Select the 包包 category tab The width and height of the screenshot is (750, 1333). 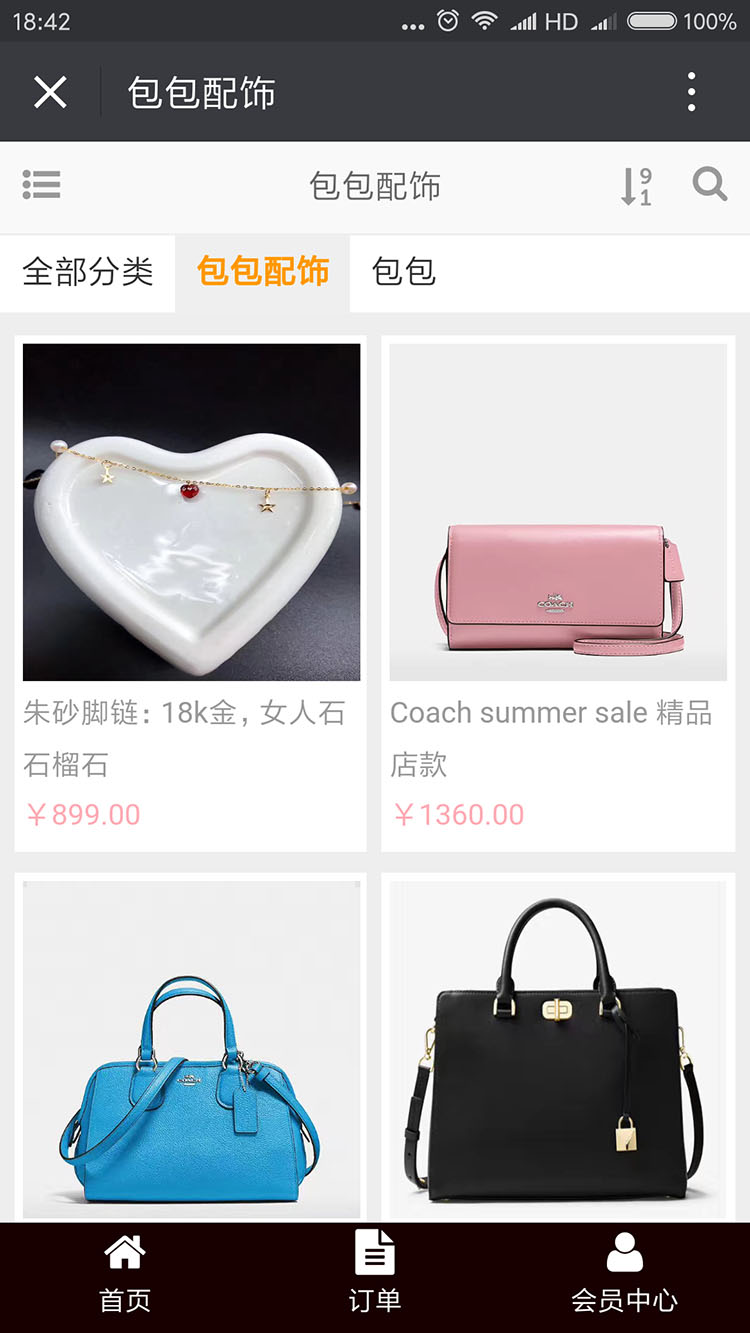point(402,272)
